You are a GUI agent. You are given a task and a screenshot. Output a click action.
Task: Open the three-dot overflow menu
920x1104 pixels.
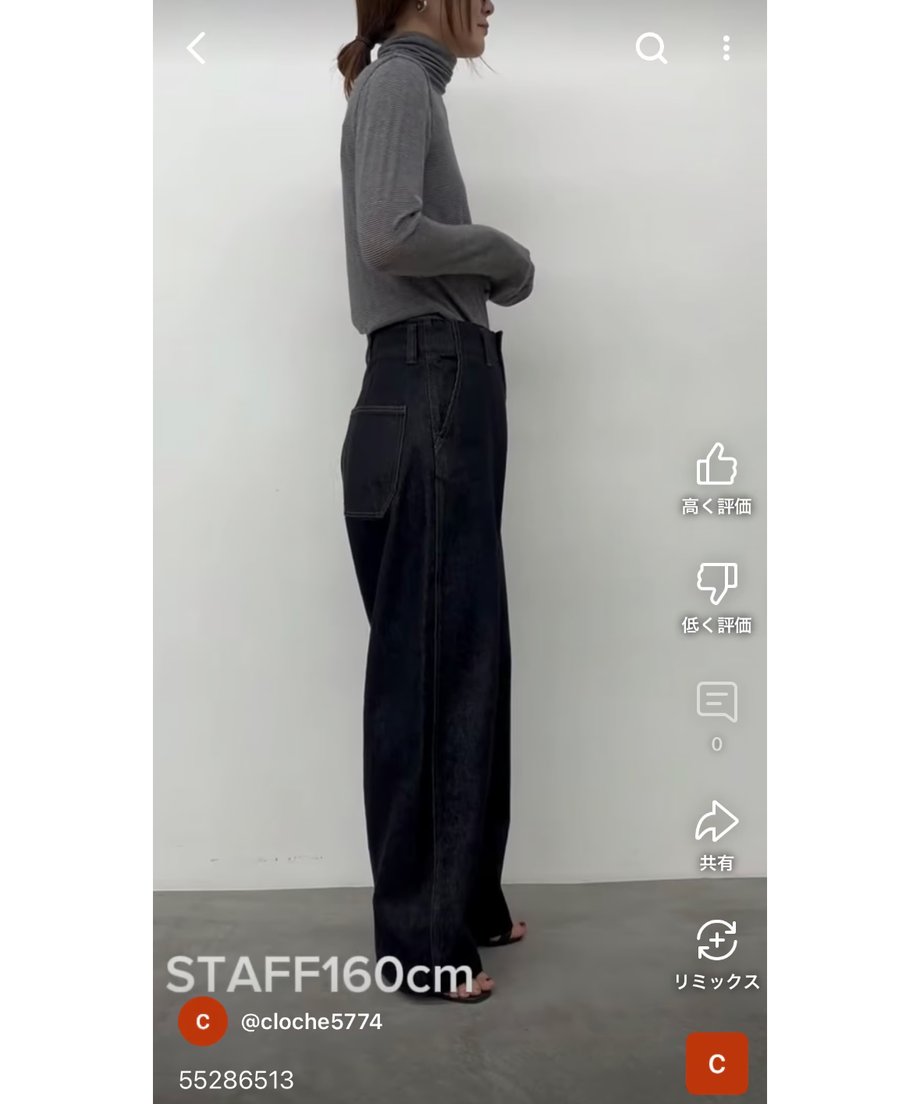[726, 48]
